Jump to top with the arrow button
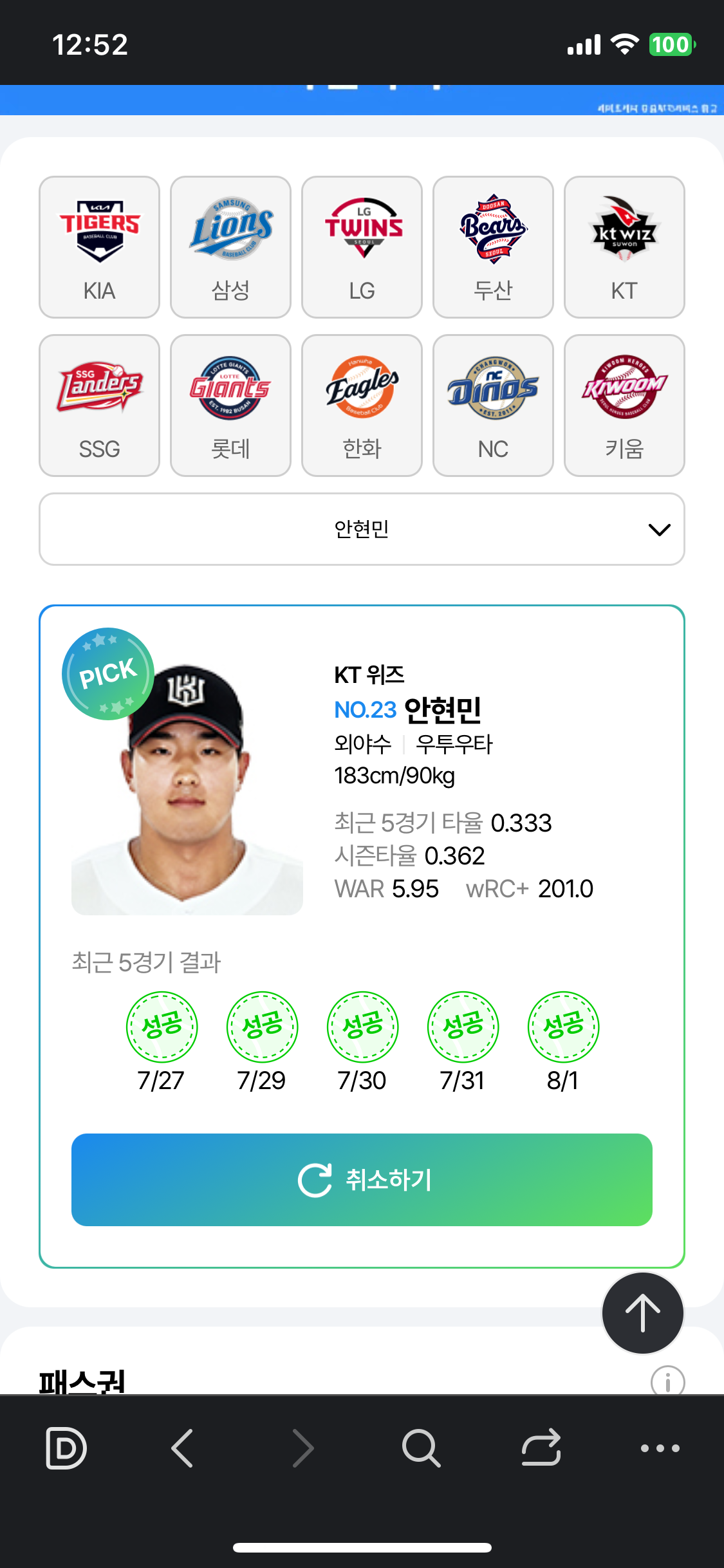 pyautogui.click(x=642, y=1313)
